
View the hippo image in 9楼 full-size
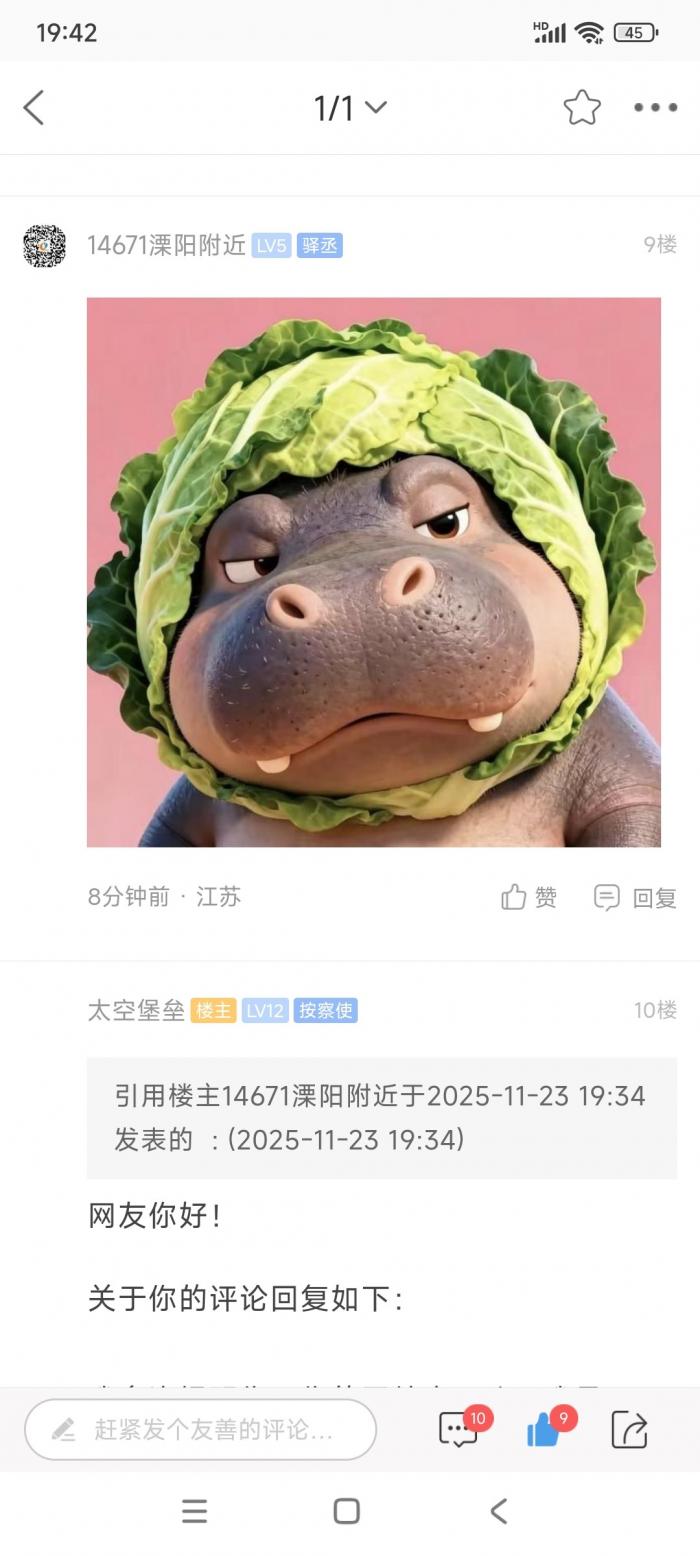coord(373,572)
